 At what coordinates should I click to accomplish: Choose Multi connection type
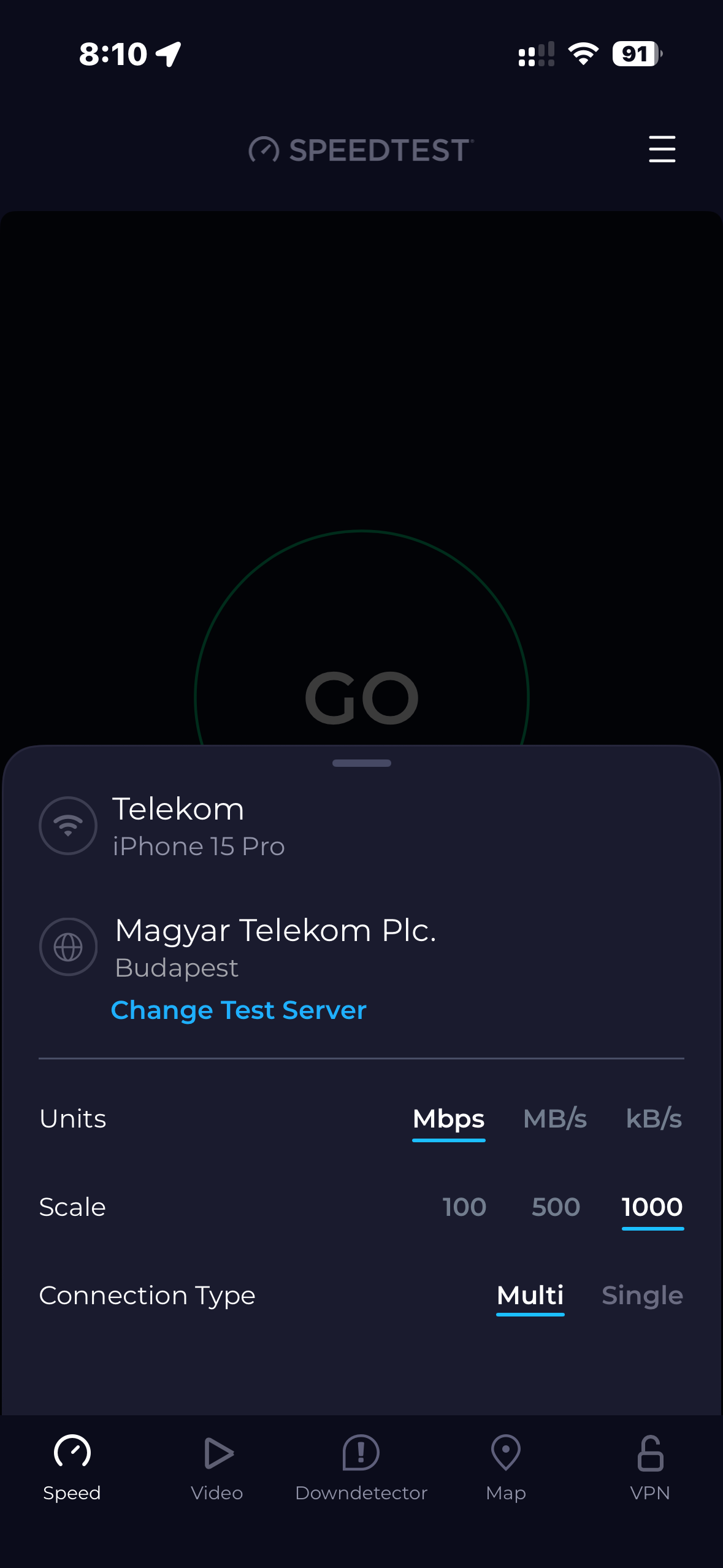point(530,1296)
